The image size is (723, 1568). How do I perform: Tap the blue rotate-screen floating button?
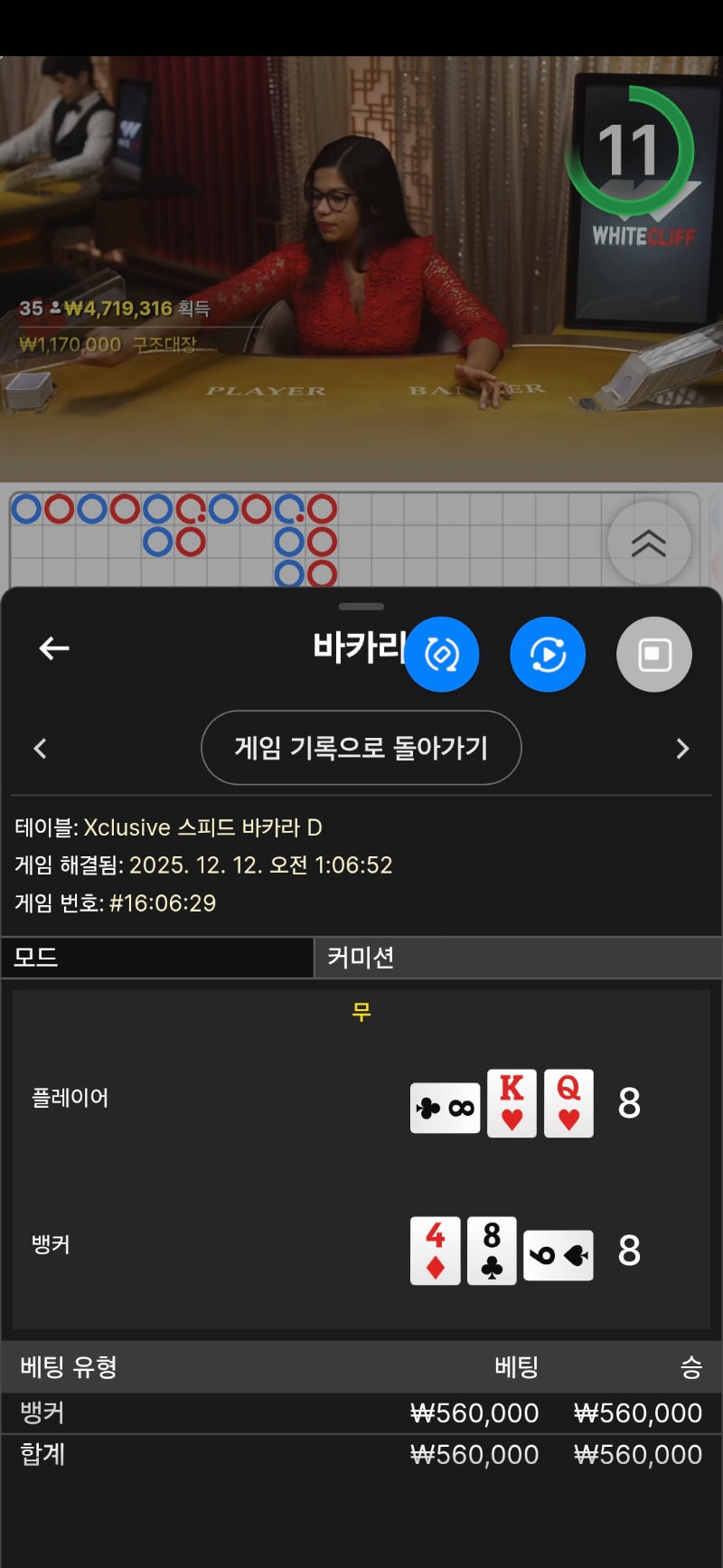tap(441, 655)
